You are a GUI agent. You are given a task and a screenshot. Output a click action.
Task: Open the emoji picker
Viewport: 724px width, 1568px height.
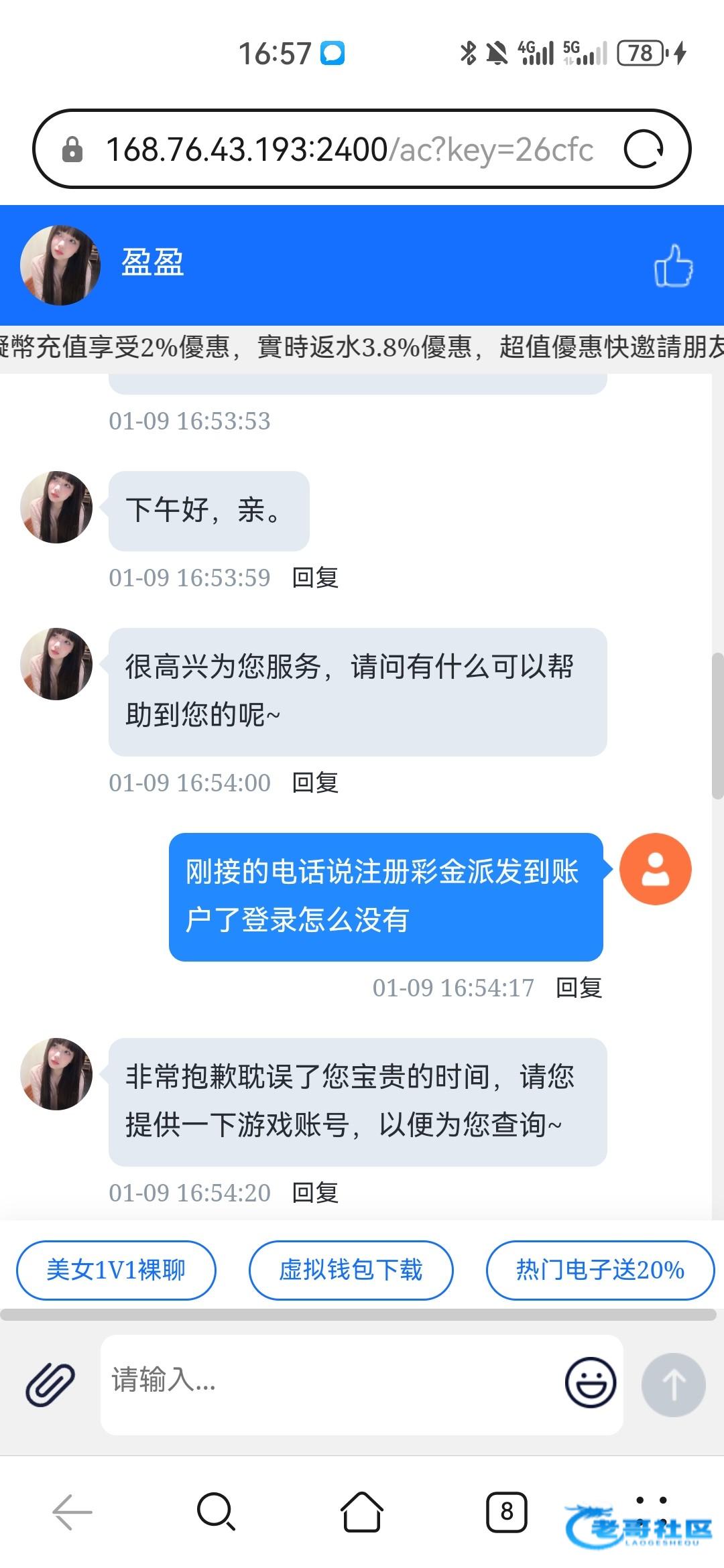[x=590, y=1382]
